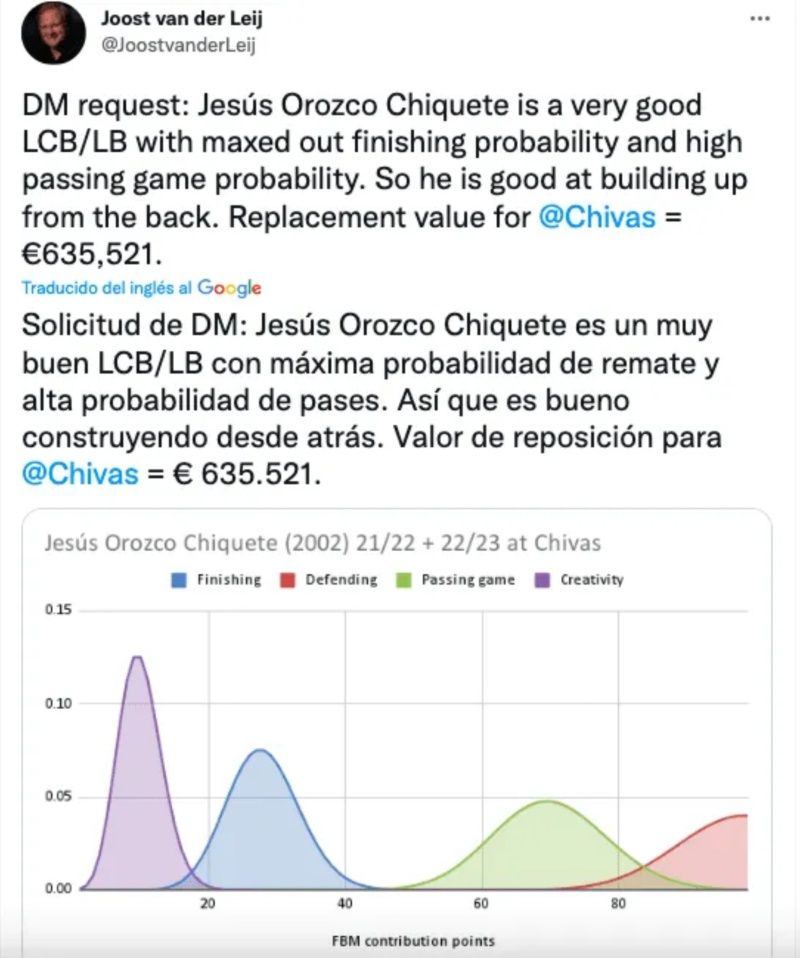Open Joost van der Leij's profile picture
This screenshot has height=958, width=800.
point(53,33)
